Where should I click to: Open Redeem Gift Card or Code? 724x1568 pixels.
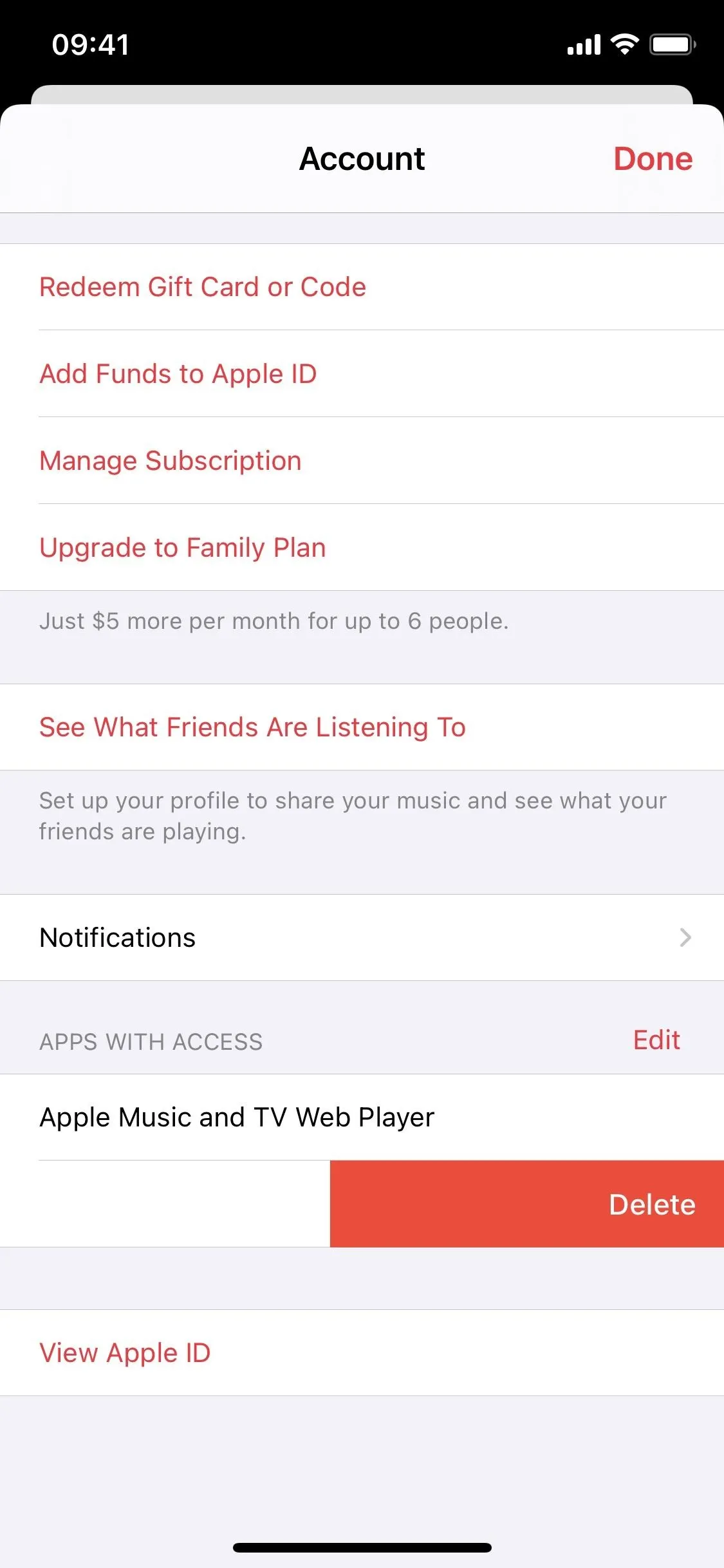coord(362,287)
